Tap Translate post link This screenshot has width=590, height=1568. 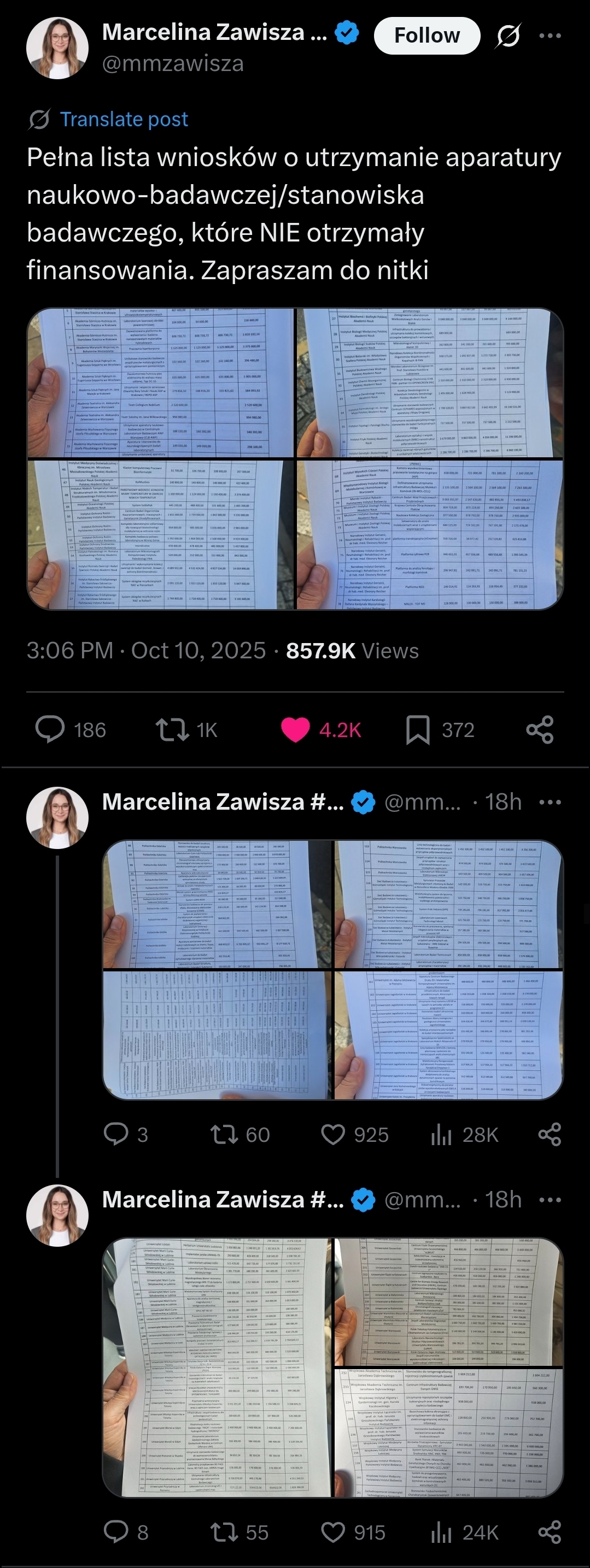[124, 119]
